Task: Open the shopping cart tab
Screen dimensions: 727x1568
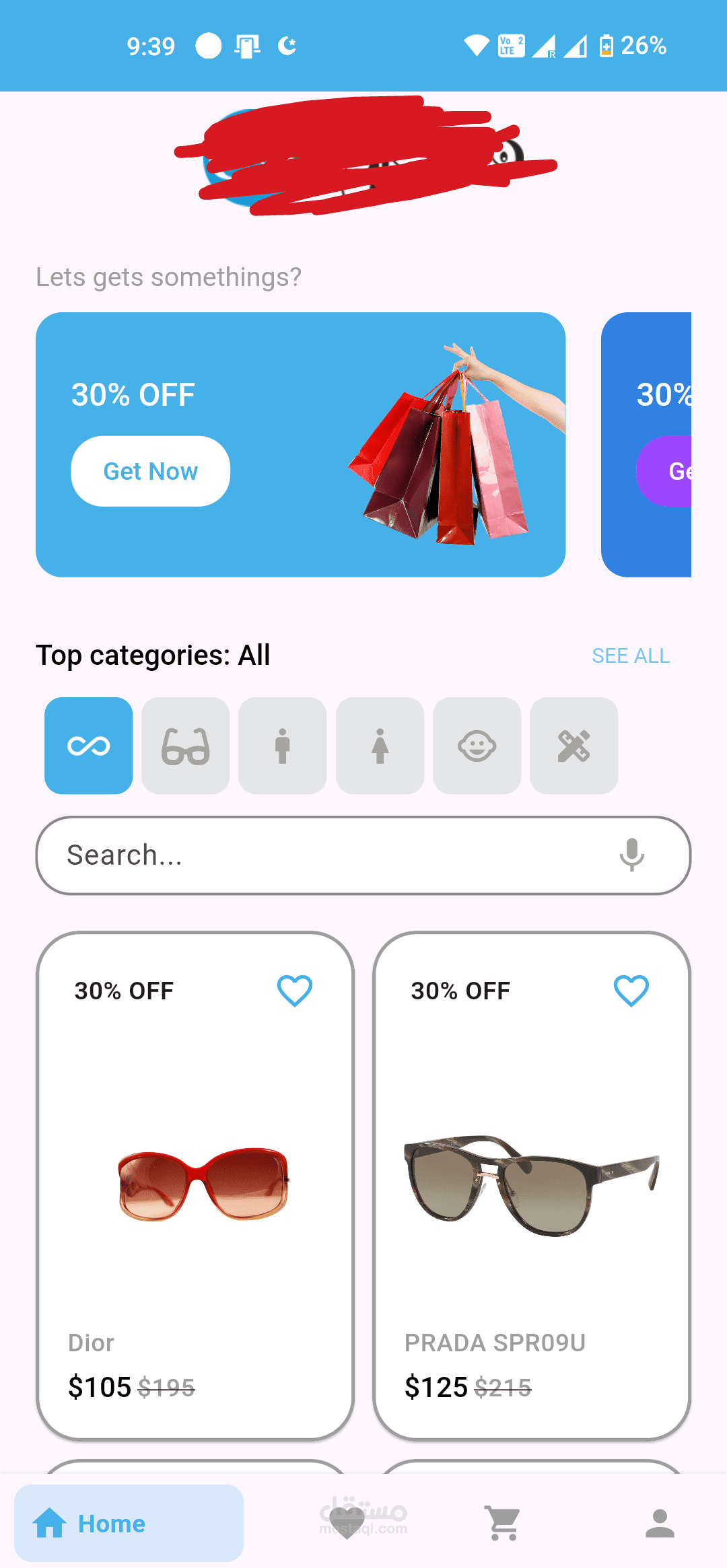Action: tap(503, 1524)
